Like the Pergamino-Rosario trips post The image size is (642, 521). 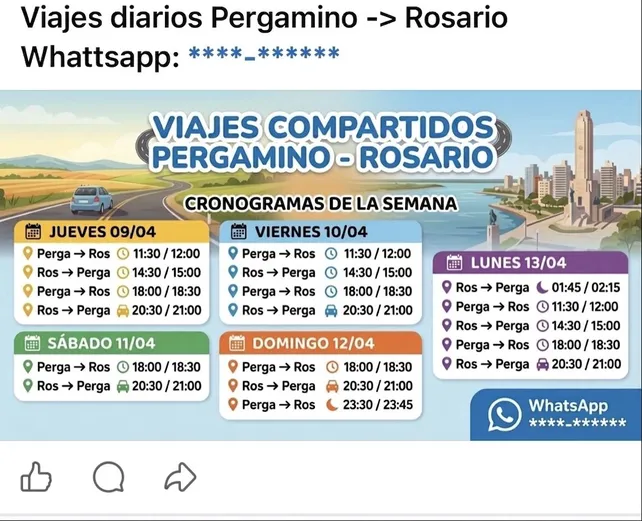tap(36, 477)
